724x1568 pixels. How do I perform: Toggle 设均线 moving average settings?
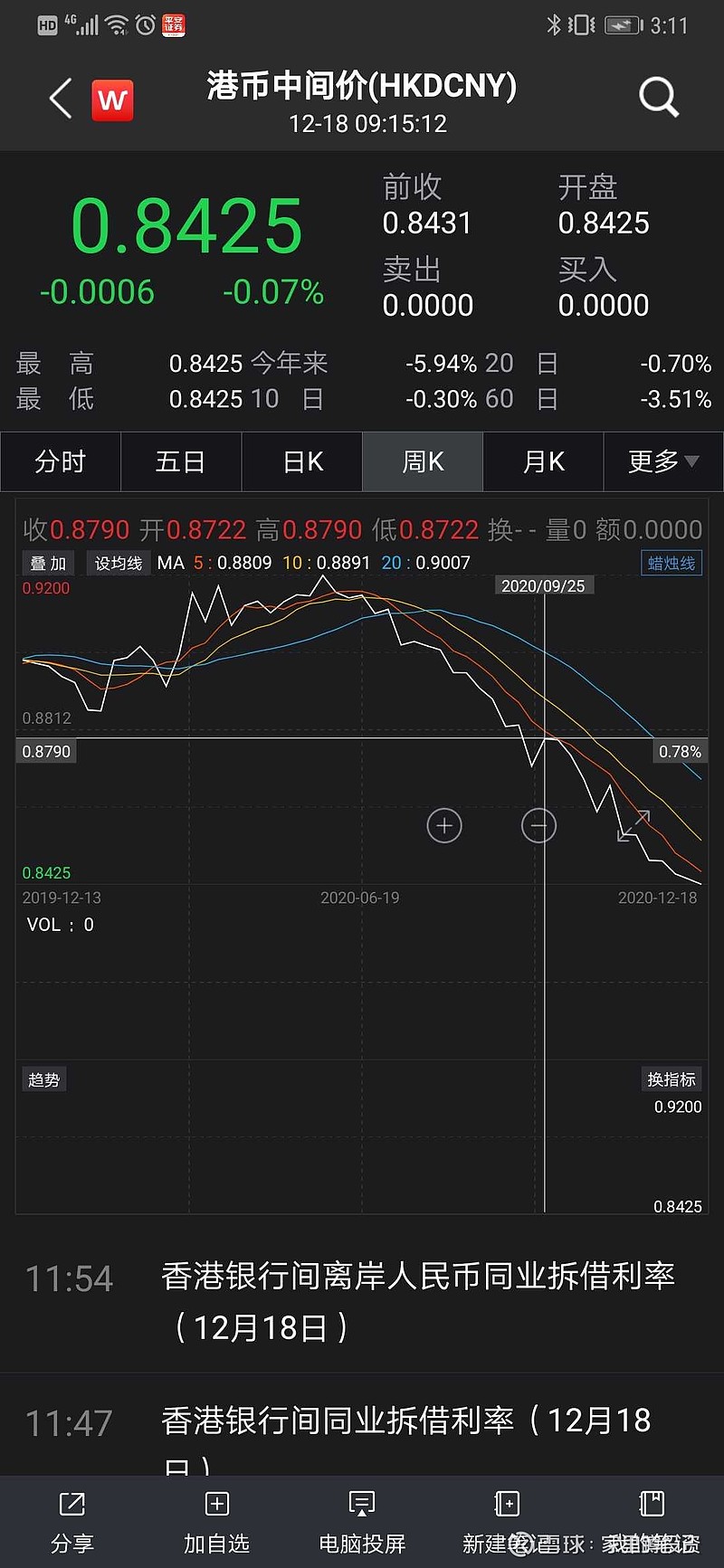coord(118,562)
